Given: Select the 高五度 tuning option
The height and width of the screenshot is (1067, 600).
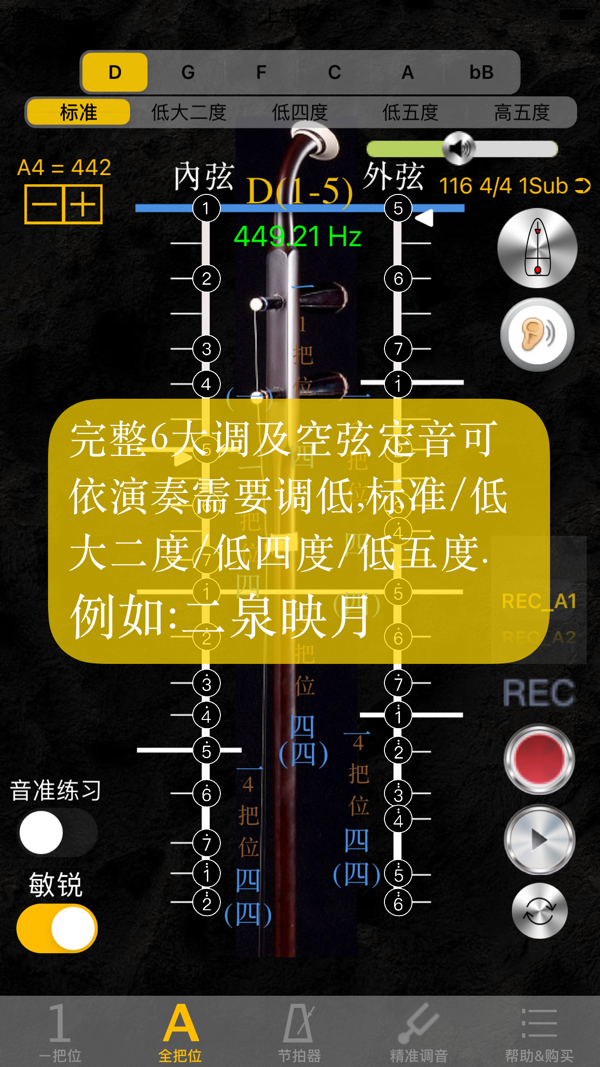Looking at the screenshot, I should coord(521,112).
